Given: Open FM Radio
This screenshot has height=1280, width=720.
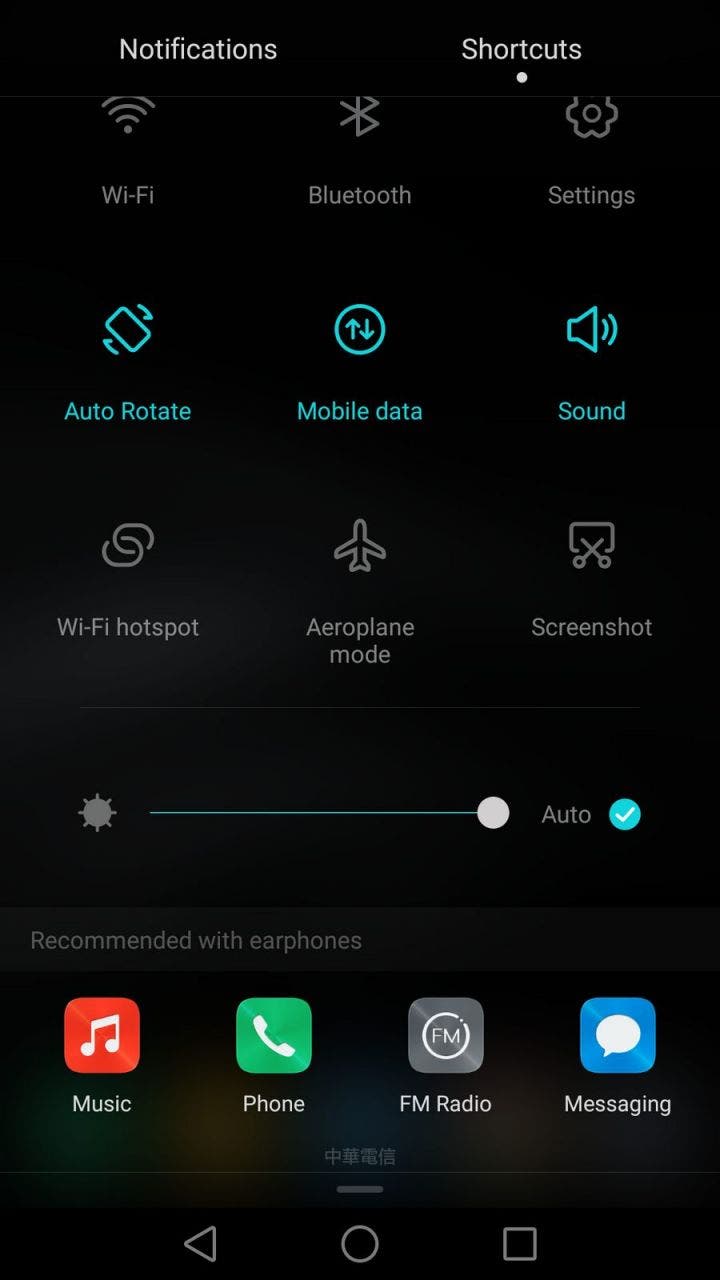Looking at the screenshot, I should (x=446, y=1056).
